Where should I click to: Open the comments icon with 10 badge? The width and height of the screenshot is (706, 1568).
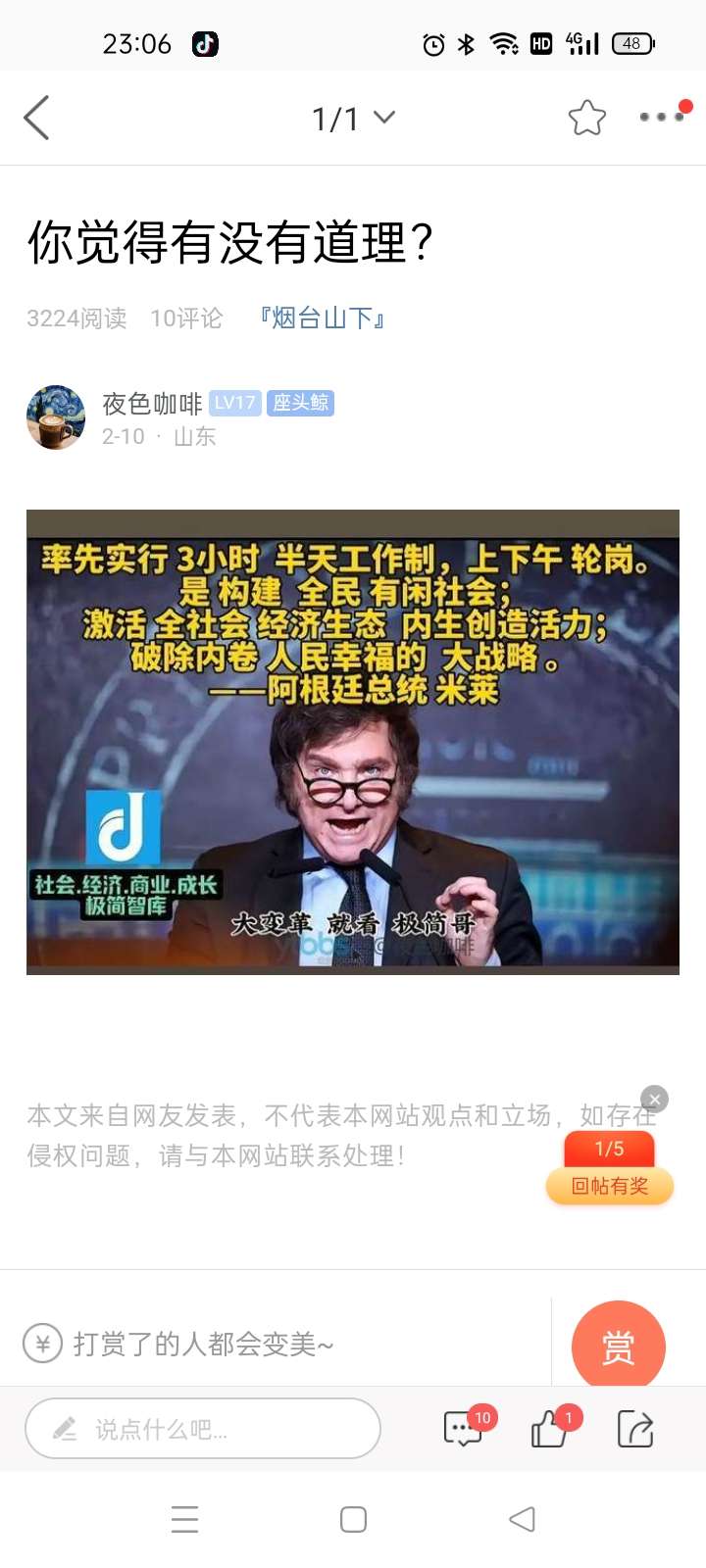tap(463, 1429)
